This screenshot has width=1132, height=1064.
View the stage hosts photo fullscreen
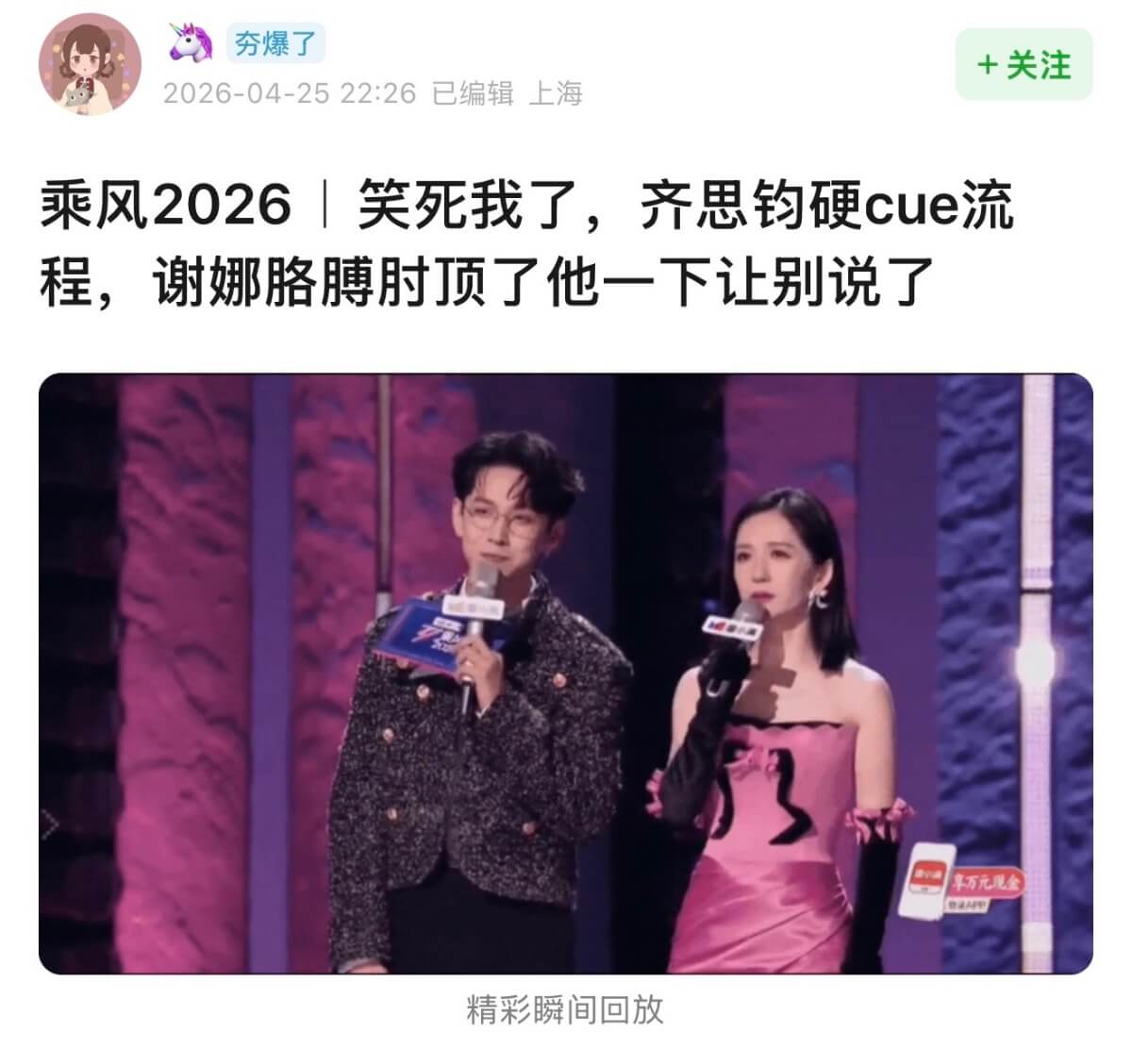[565, 673]
